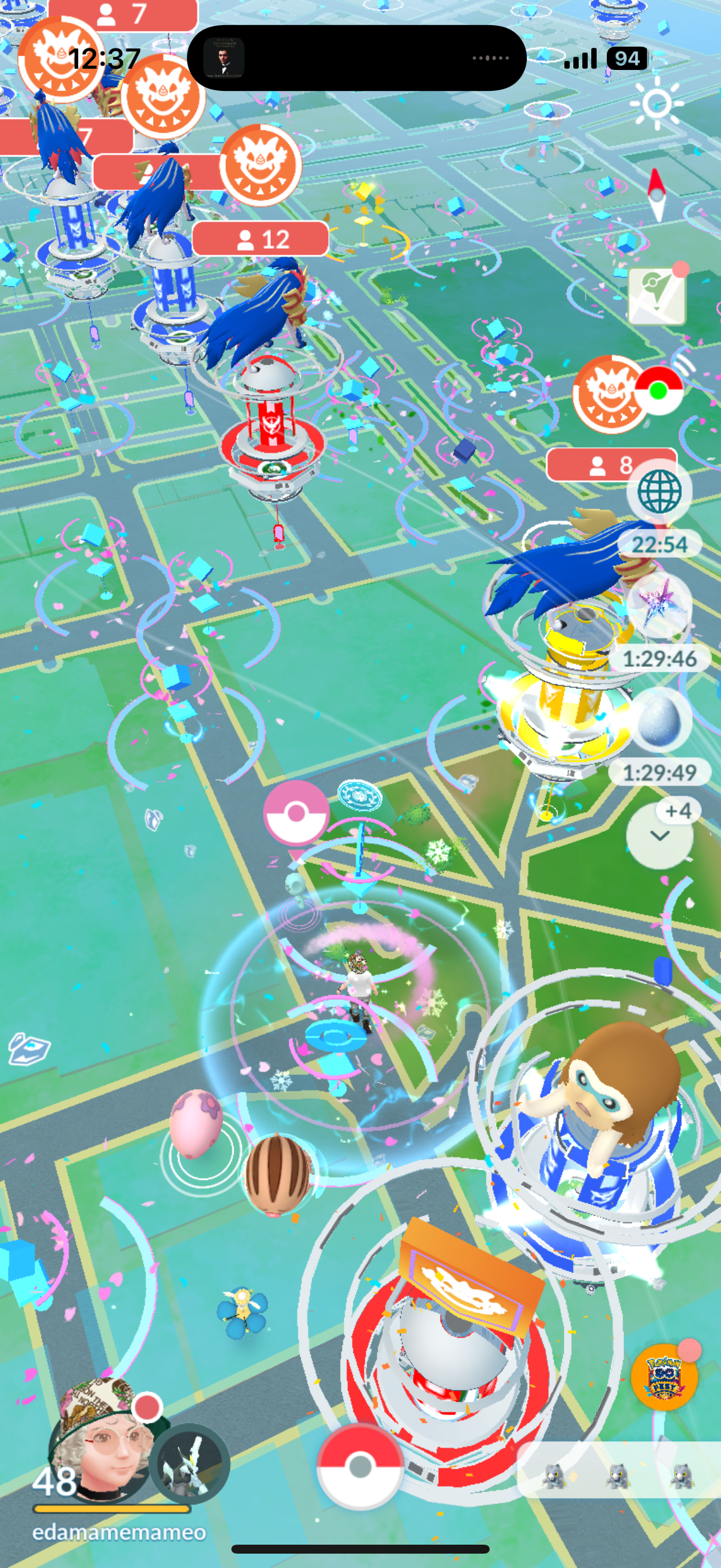Catch the brown striped Swinub
721x1568 pixels.
tap(277, 1174)
